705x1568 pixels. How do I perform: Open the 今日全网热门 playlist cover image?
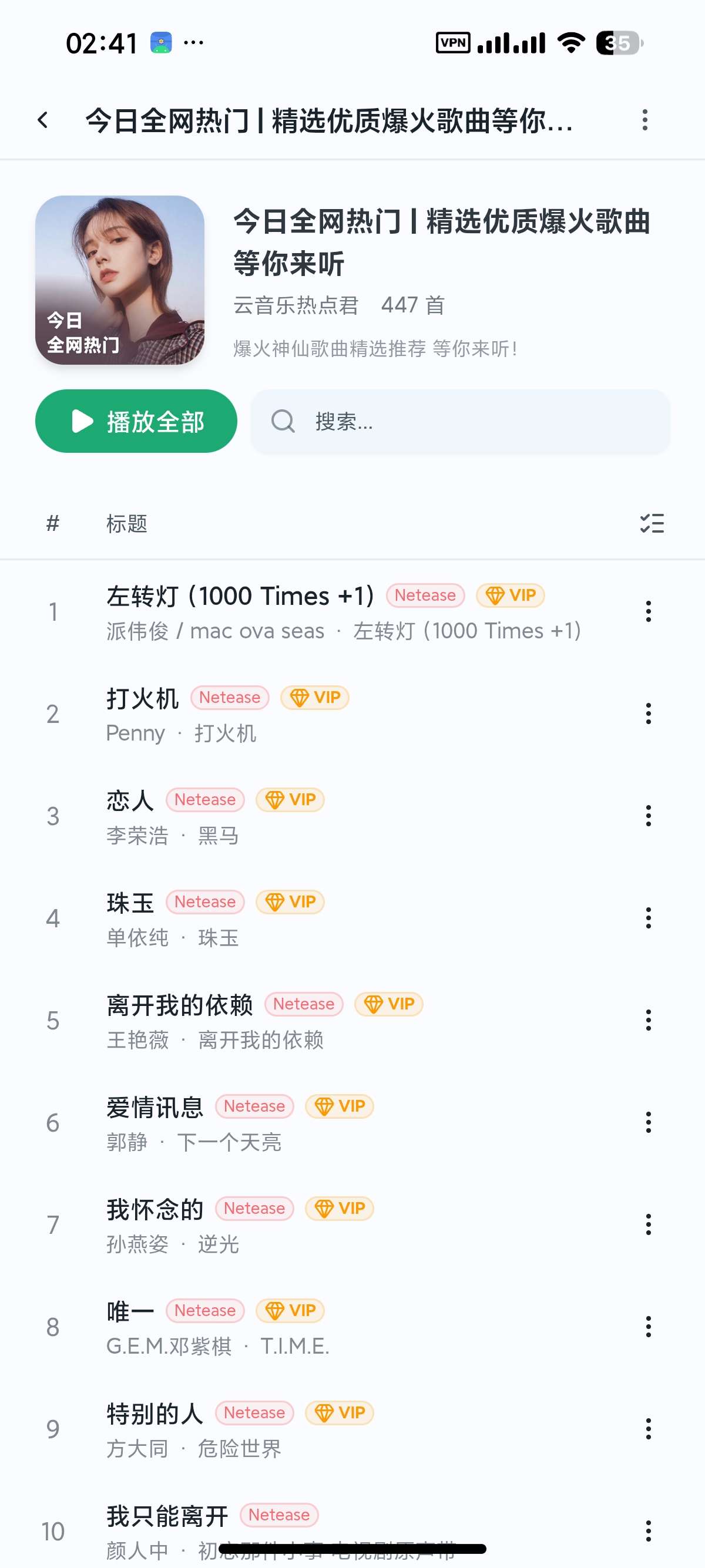(120, 280)
